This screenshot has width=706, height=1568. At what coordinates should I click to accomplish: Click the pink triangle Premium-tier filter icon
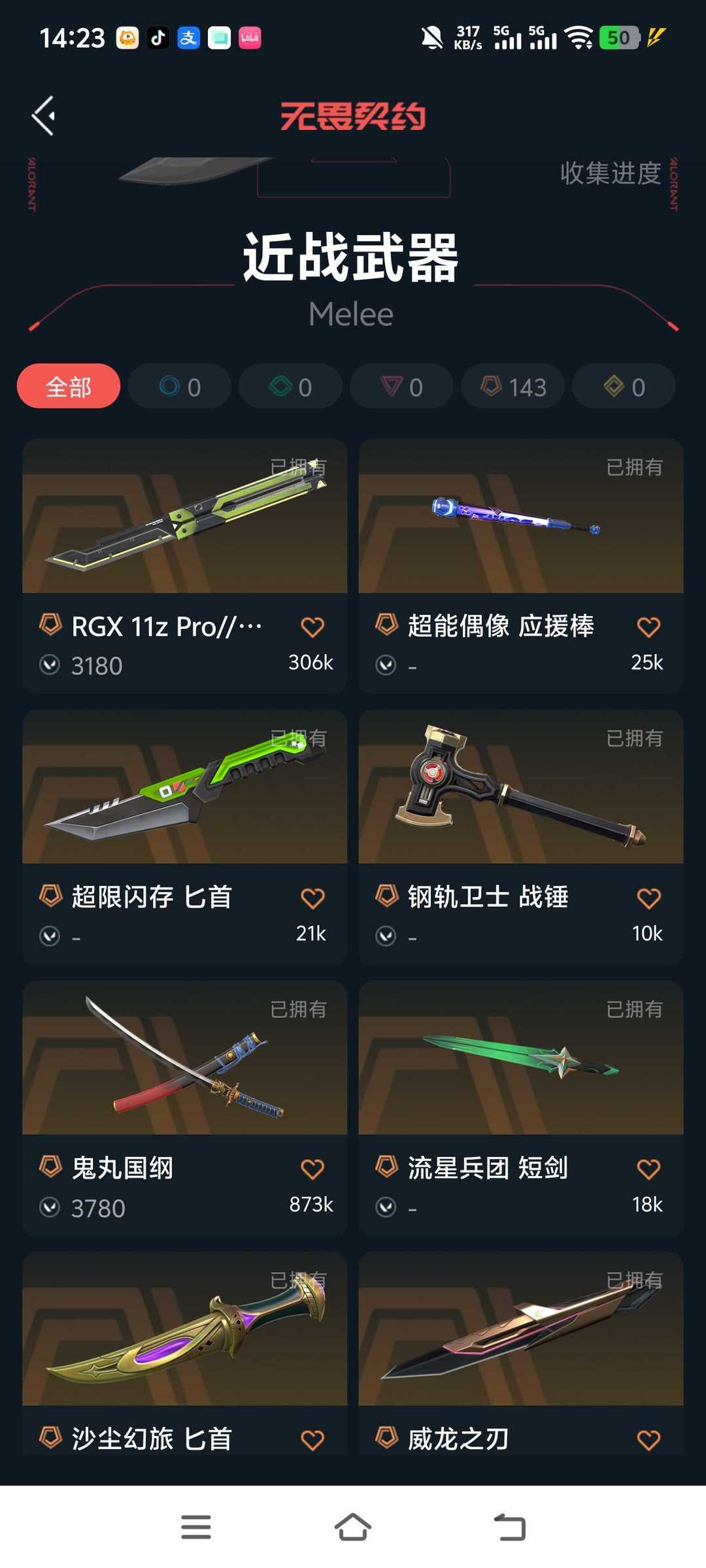click(x=391, y=386)
